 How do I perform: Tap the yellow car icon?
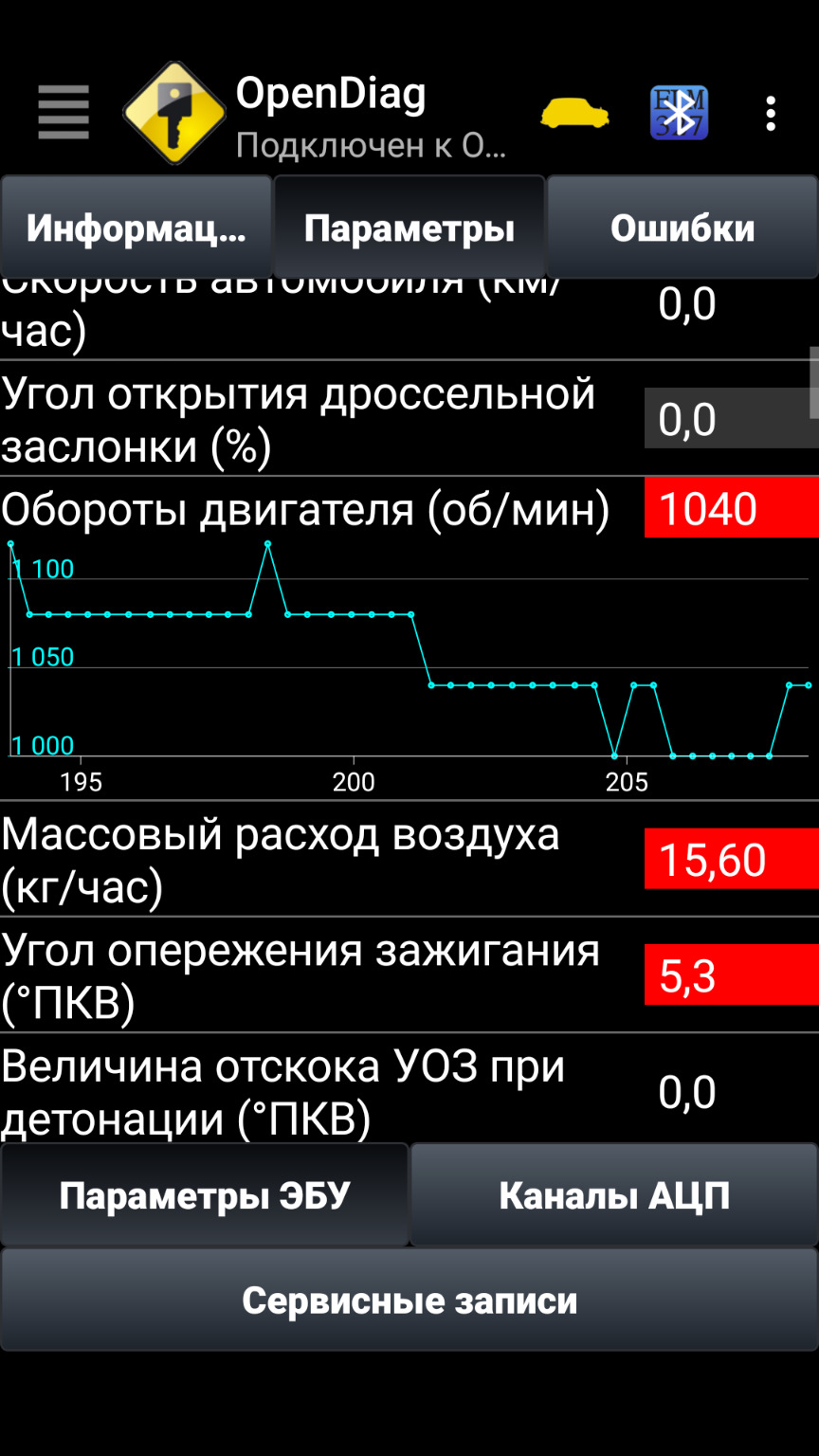pos(574,114)
